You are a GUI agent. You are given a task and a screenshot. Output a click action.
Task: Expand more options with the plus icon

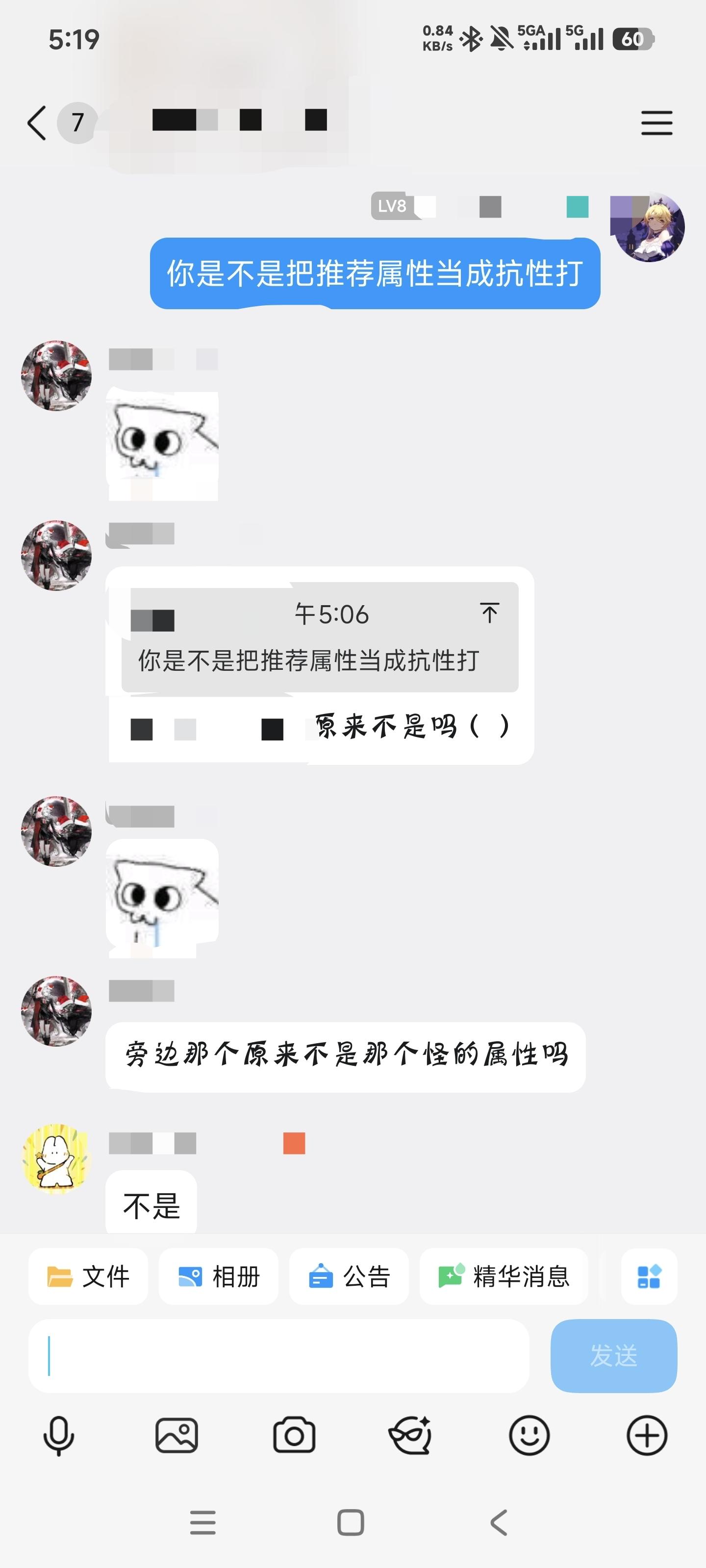click(x=647, y=1436)
